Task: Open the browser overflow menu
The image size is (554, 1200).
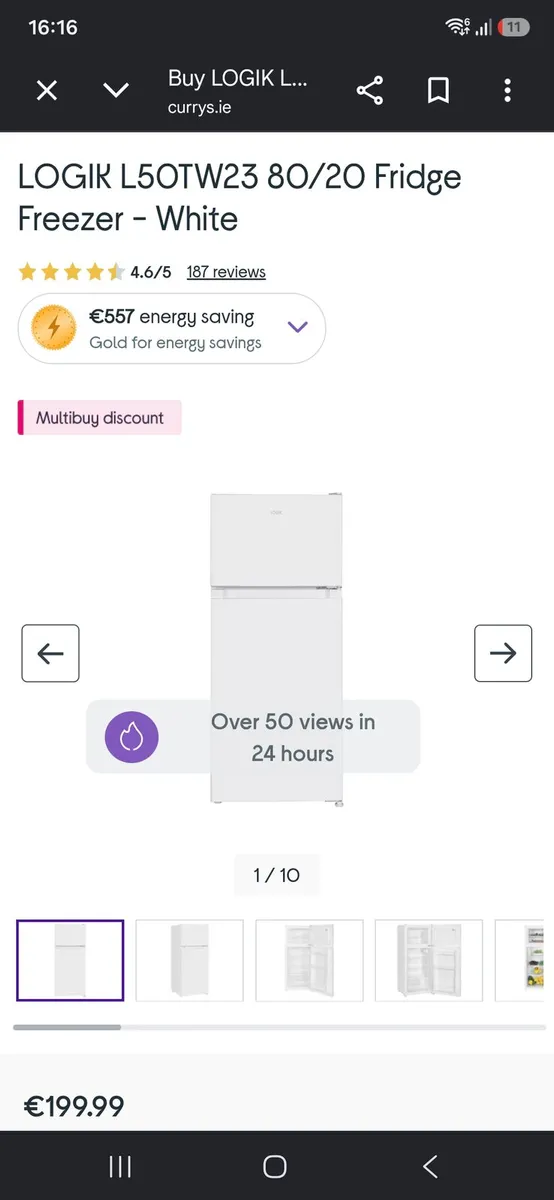Action: pos(508,91)
